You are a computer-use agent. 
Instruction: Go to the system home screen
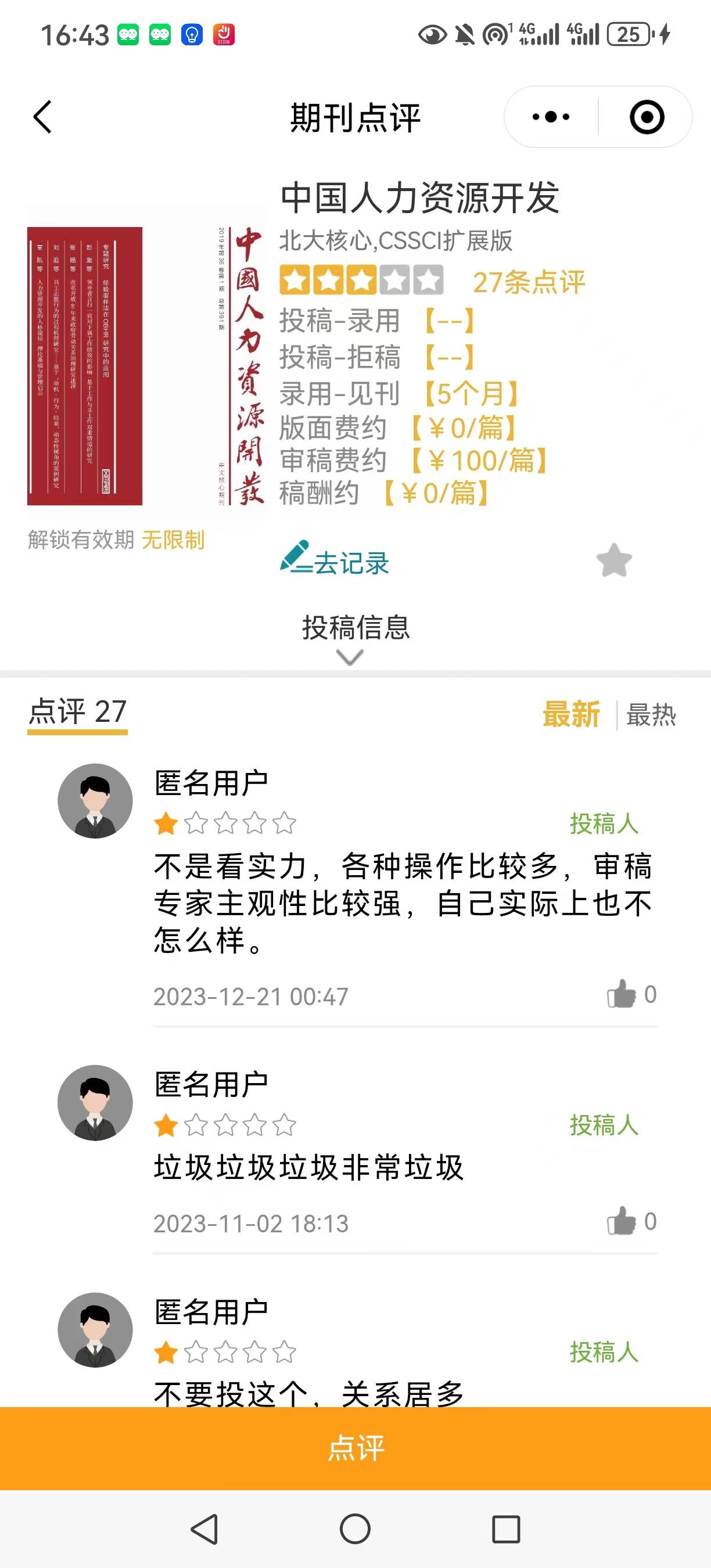click(355, 1529)
